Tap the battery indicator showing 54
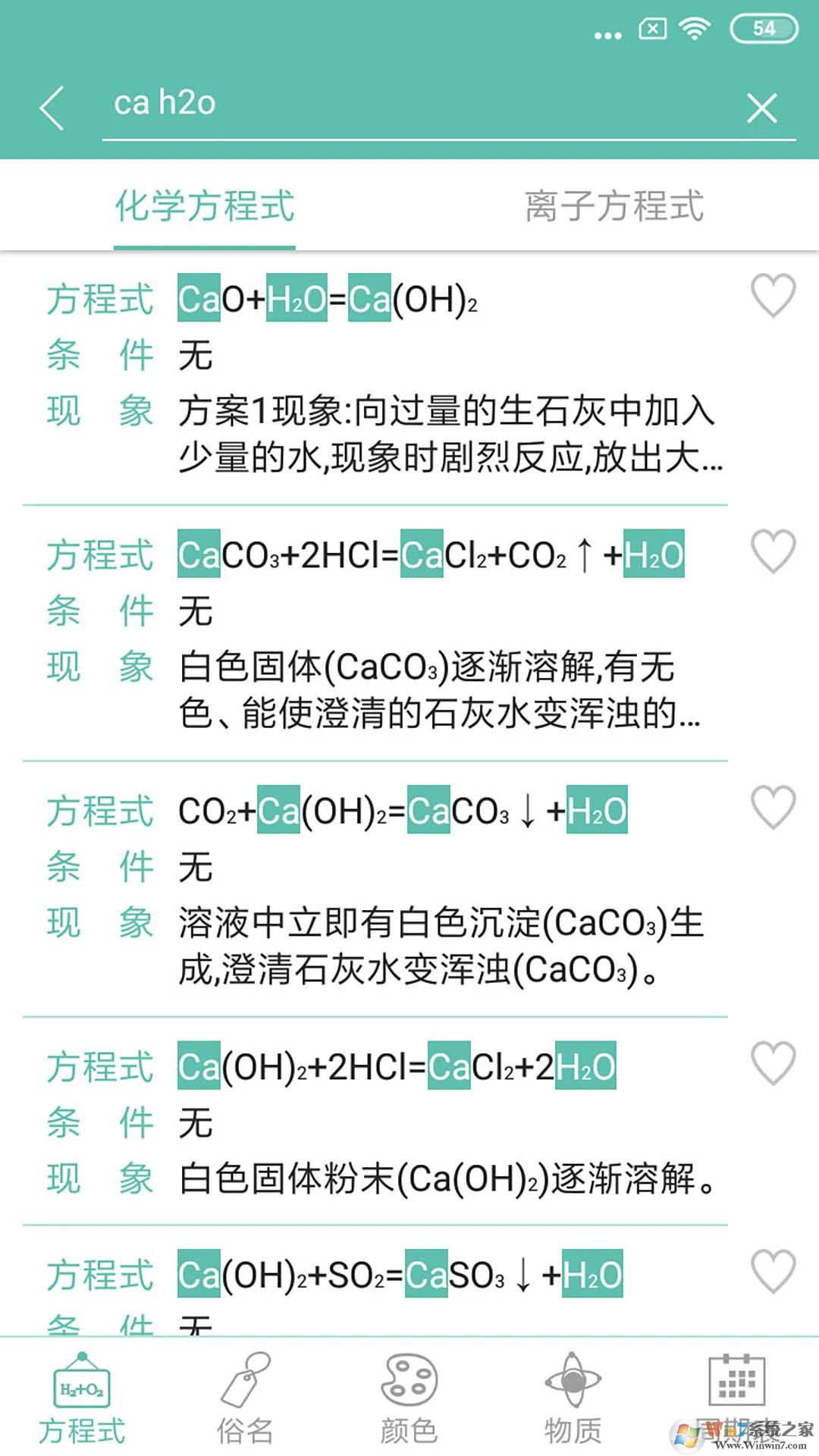 (x=761, y=28)
